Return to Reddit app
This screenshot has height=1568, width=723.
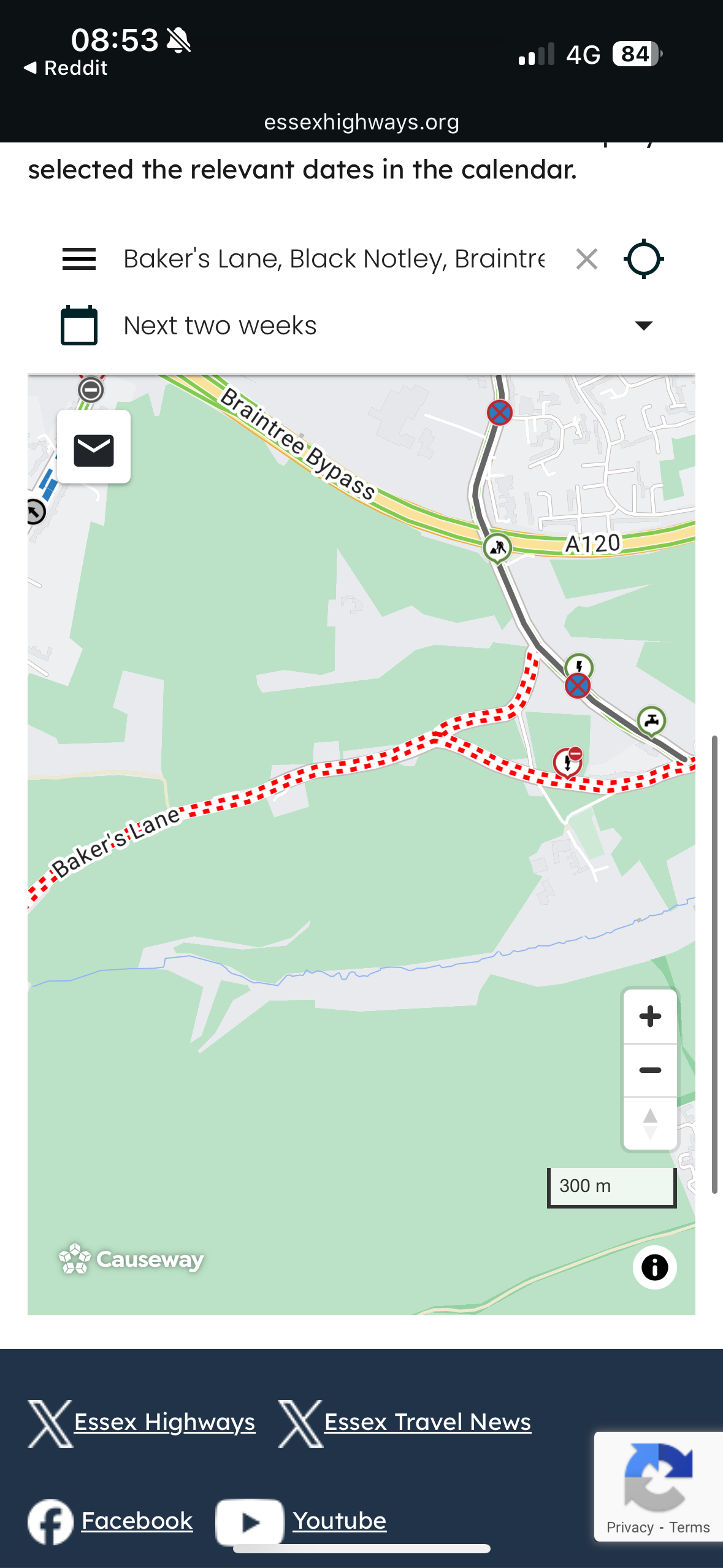[x=66, y=68]
